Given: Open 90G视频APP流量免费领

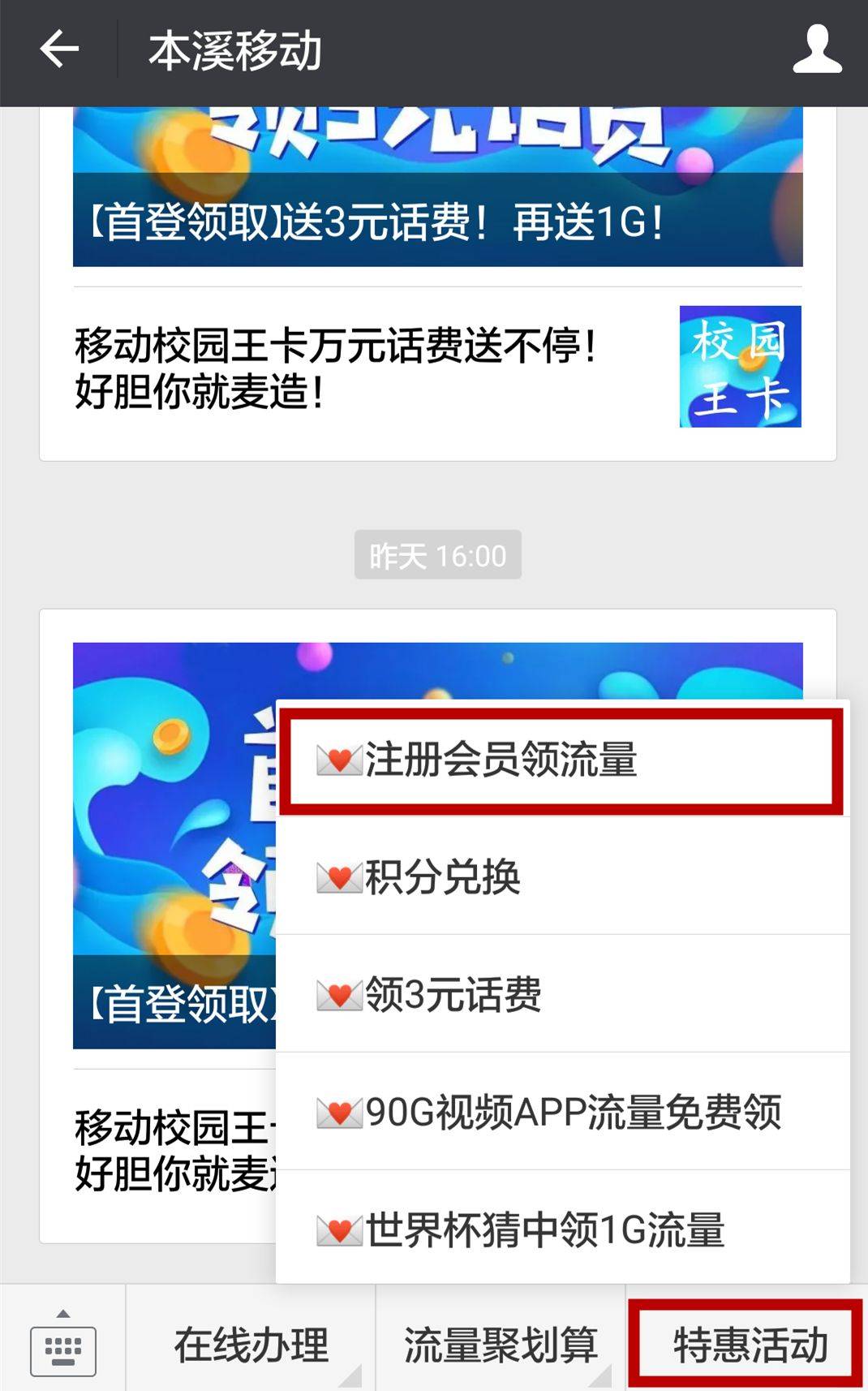Looking at the screenshot, I should pos(561,1112).
